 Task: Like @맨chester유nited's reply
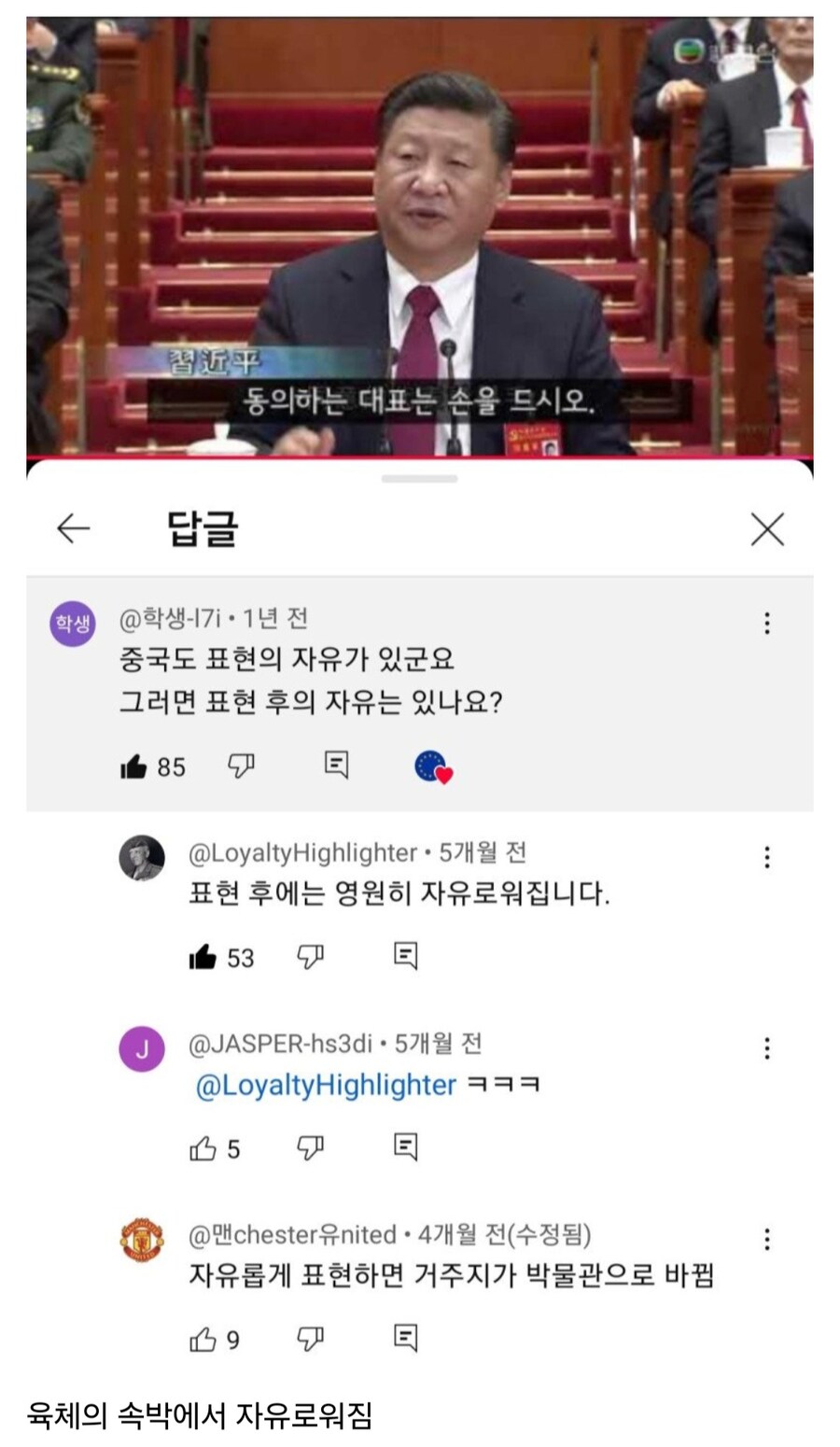203,1341
